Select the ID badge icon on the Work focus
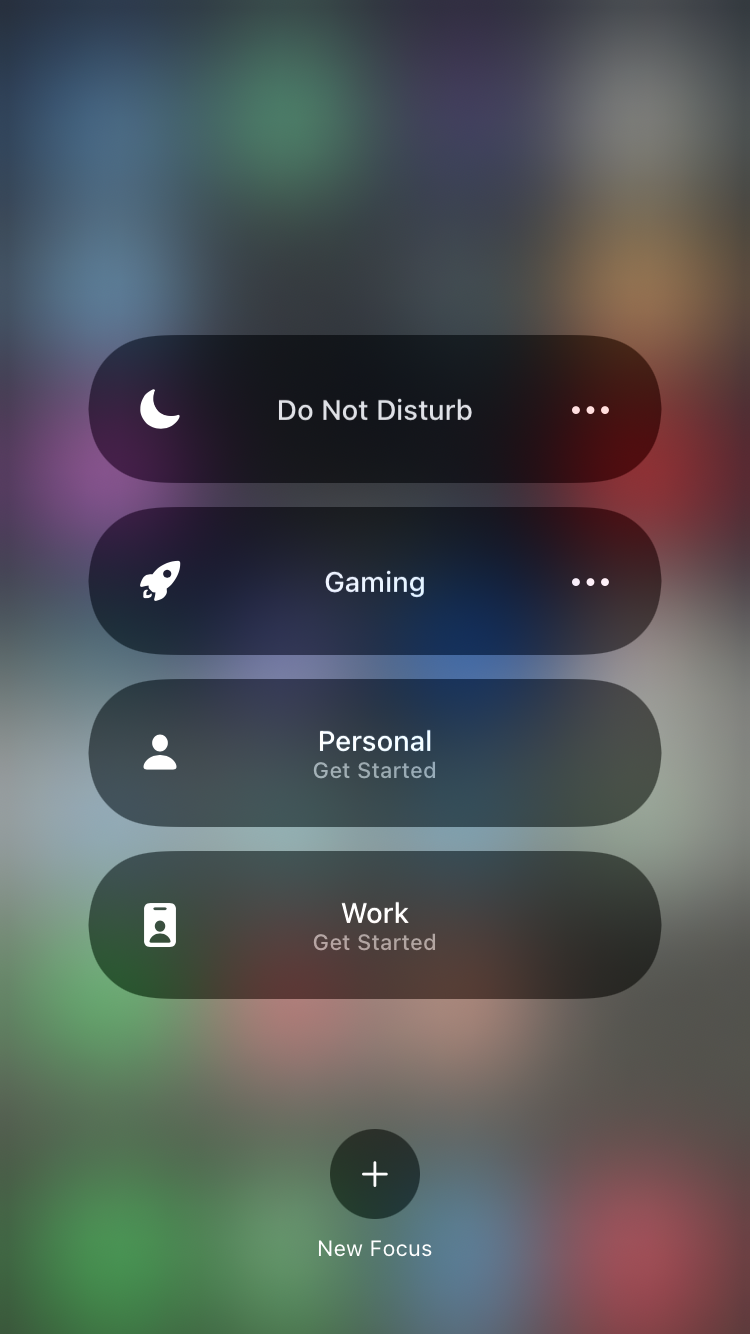 point(160,924)
